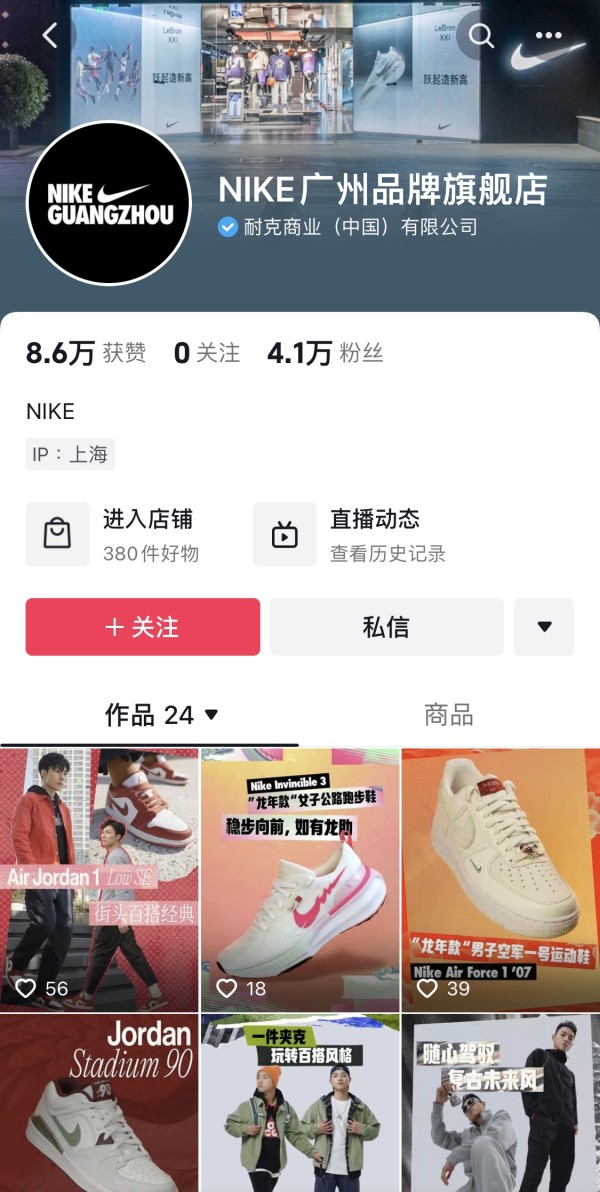The image size is (600, 1192).
Task: Switch to the 商品 tab
Action: coord(448,715)
